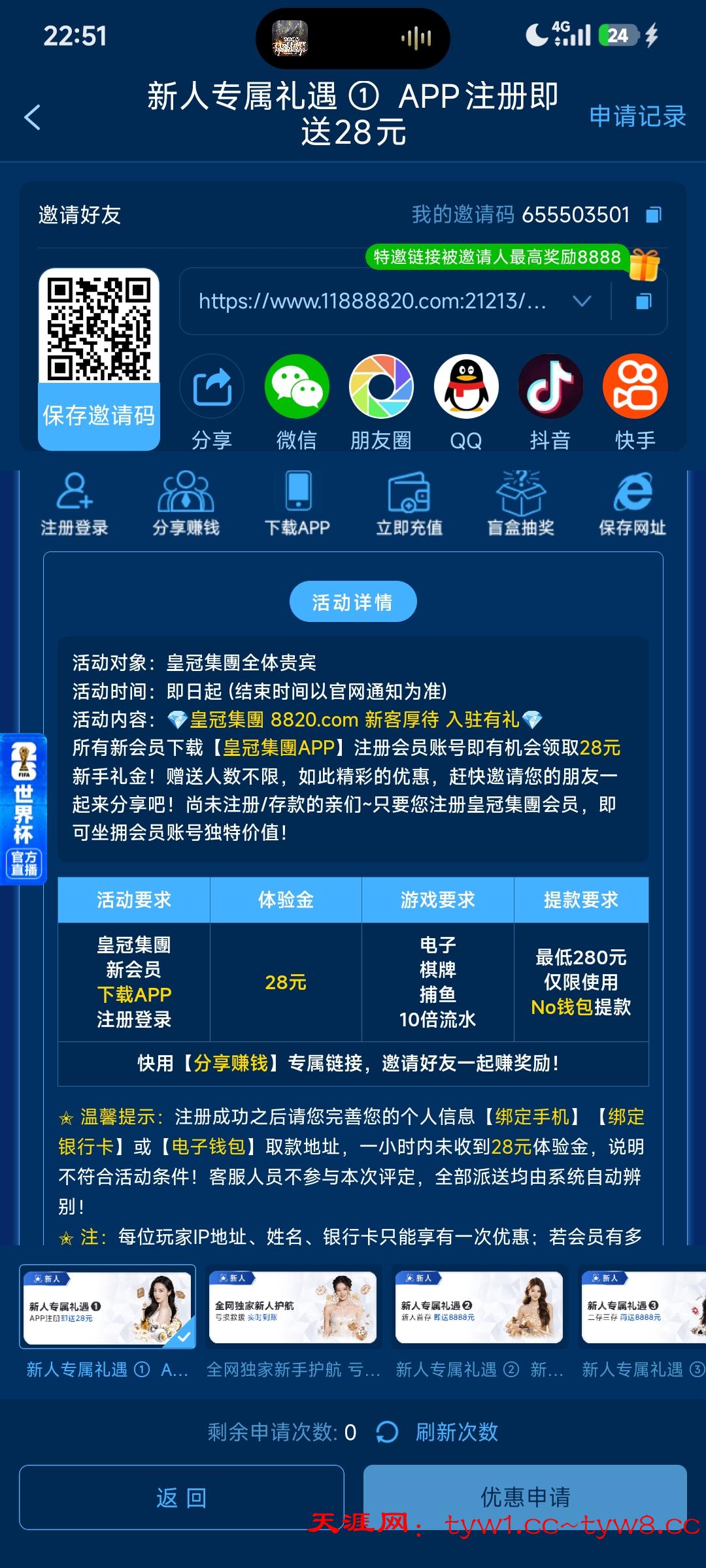Open 下载APP shortcut
The height and width of the screenshot is (1568, 706).
click(x=297, y=504)
